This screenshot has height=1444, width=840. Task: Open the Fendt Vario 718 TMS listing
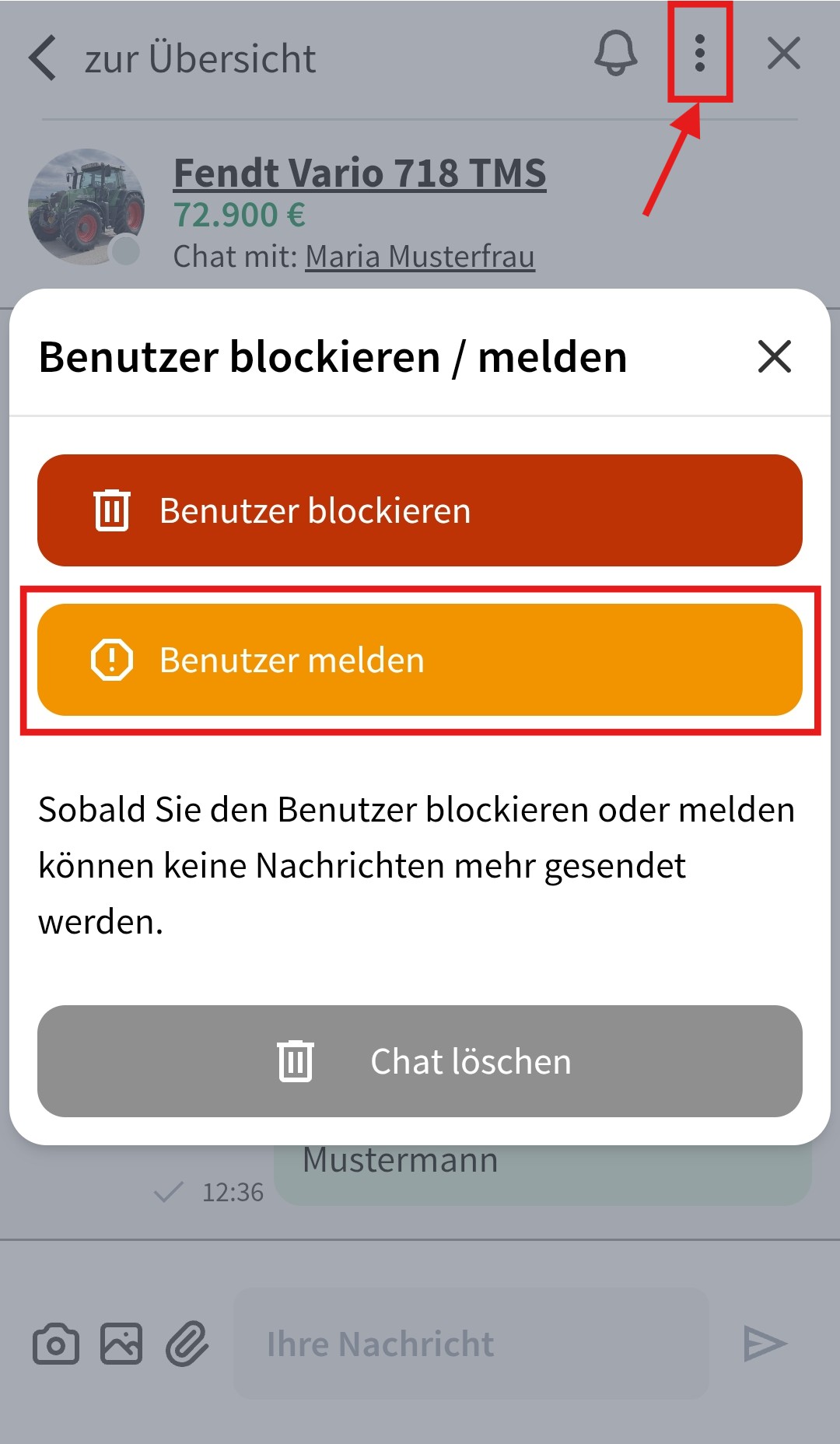[360, 173]
